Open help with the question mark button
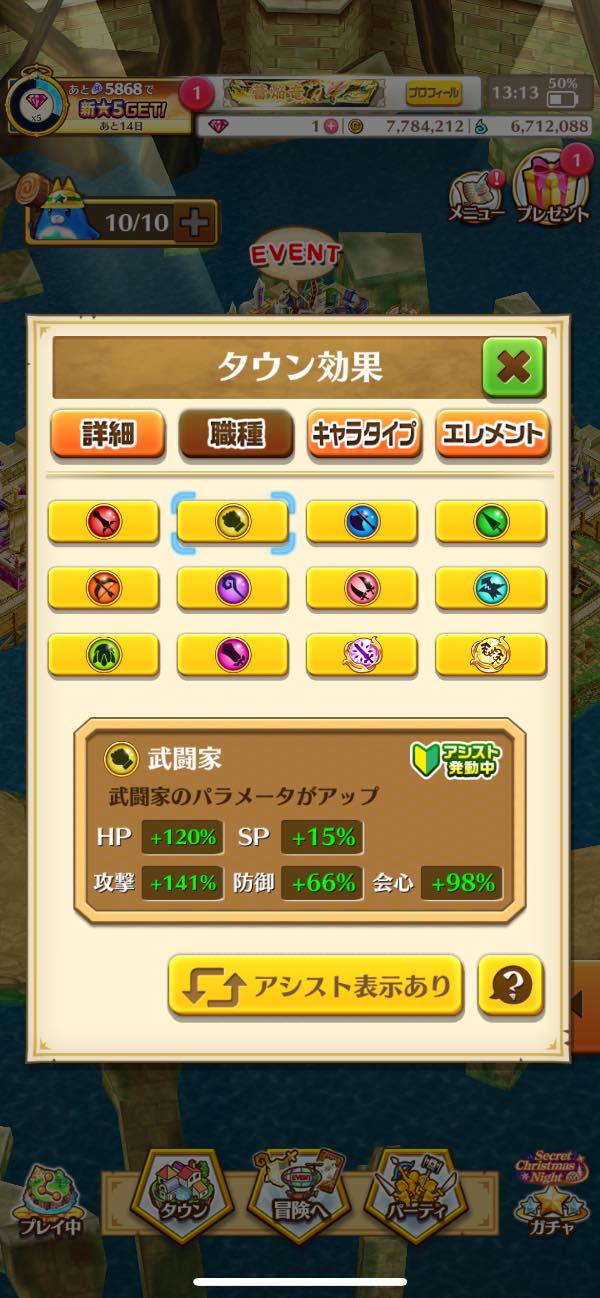This screenshot has height=1298, width=600. (x=511, y=986)
